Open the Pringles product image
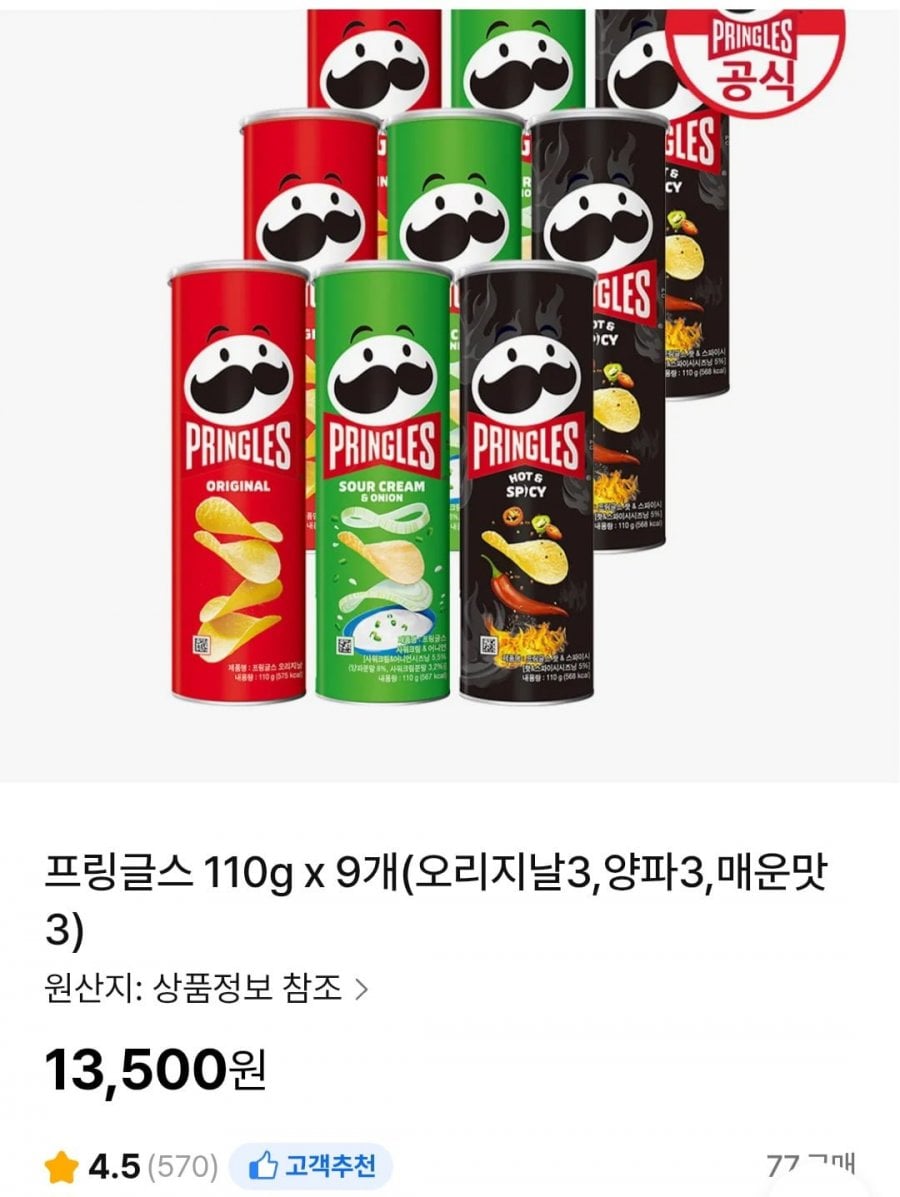 point(450,390)
